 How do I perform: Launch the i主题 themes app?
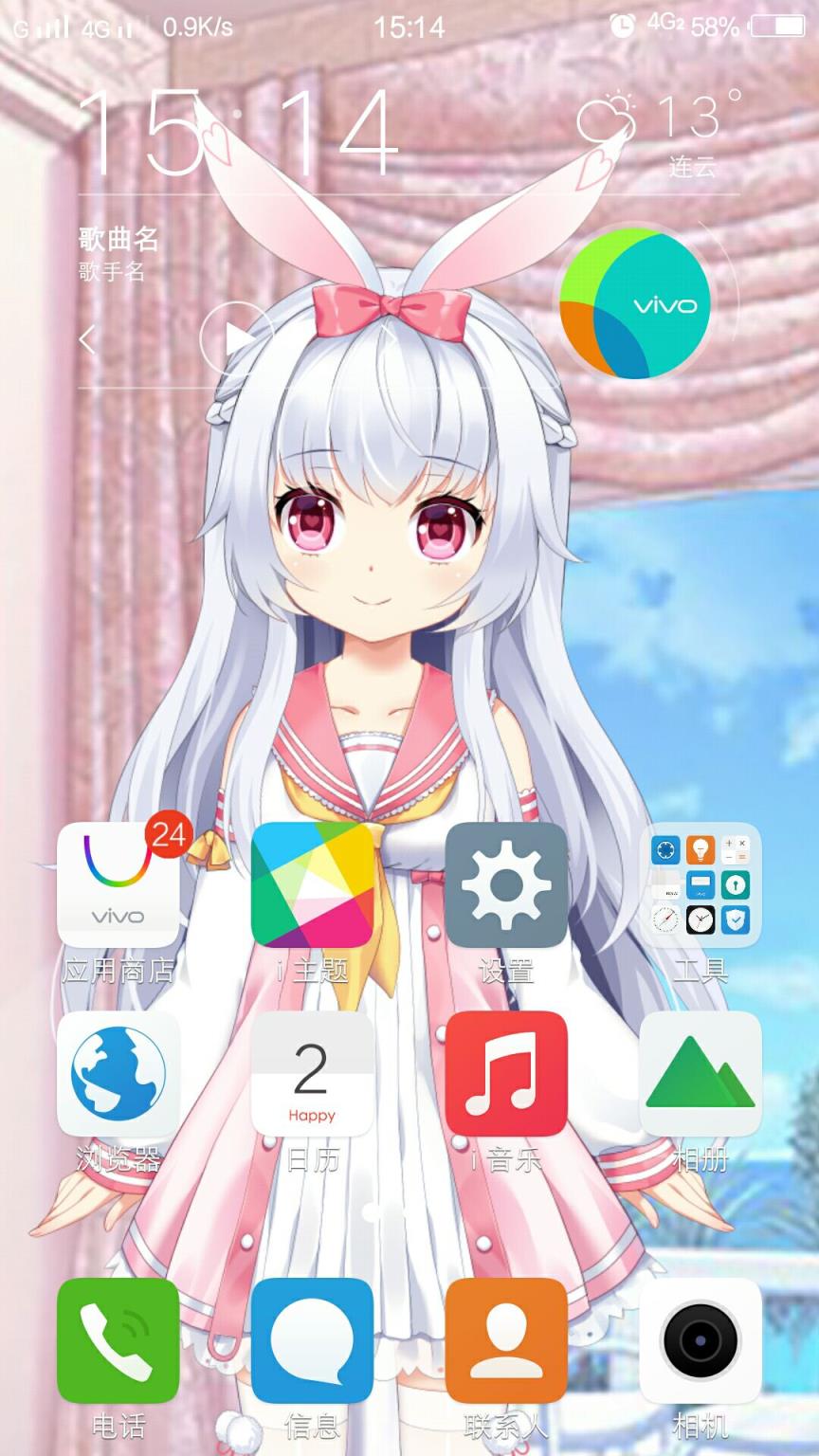point(312,886)
